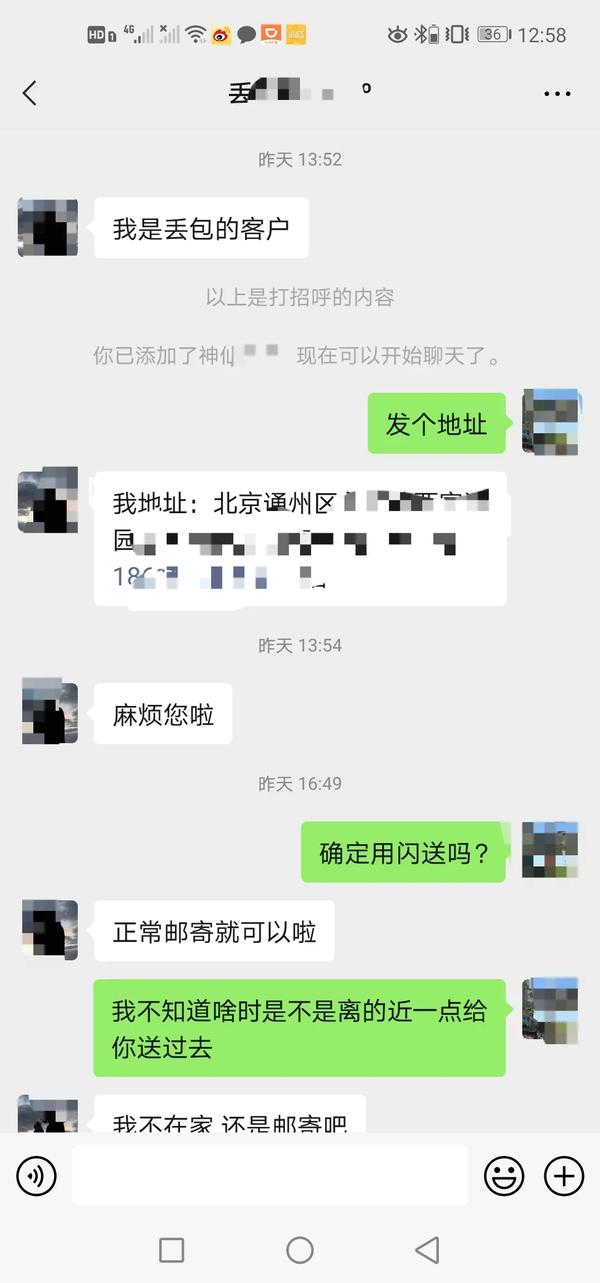Image resolution: width=600 pixels, height=1283 pixels.
Task: Open recent apps from the navigation bar
Action: [x=172, y=1249]
